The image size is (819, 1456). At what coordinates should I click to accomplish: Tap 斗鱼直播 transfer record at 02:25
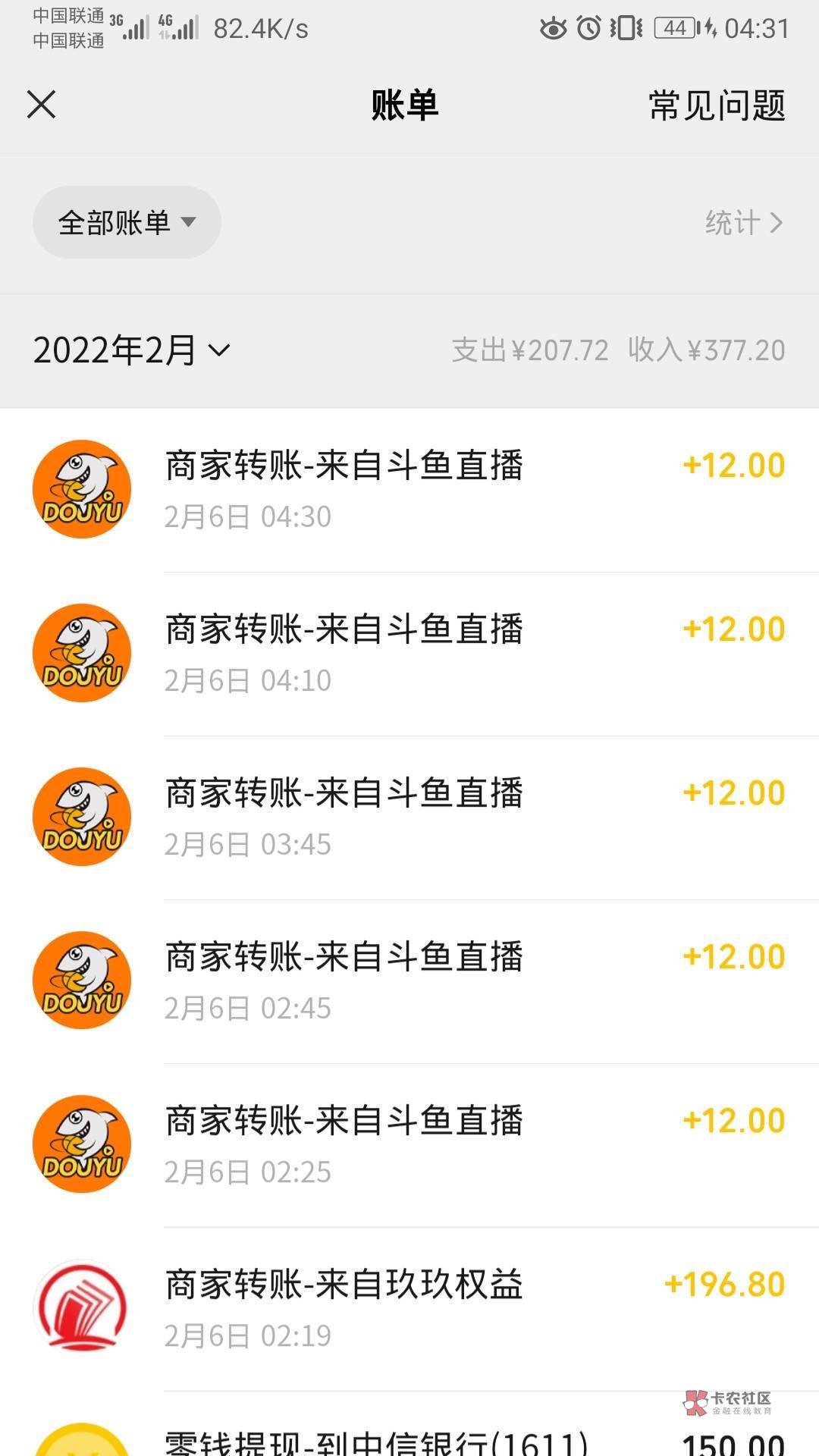pos(409,1145)
